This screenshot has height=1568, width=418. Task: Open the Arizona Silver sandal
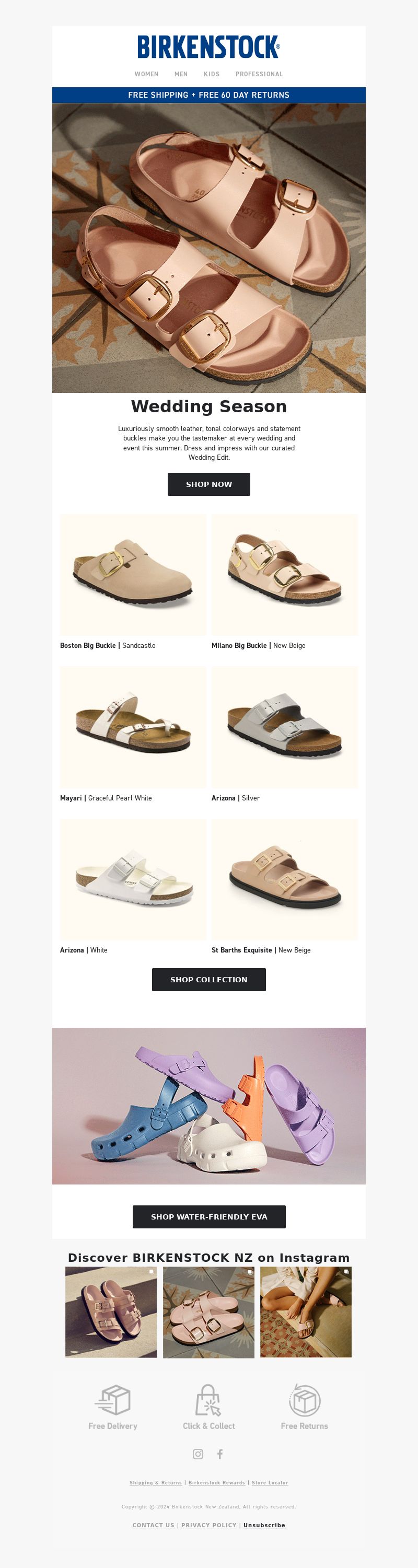(284, 727)
